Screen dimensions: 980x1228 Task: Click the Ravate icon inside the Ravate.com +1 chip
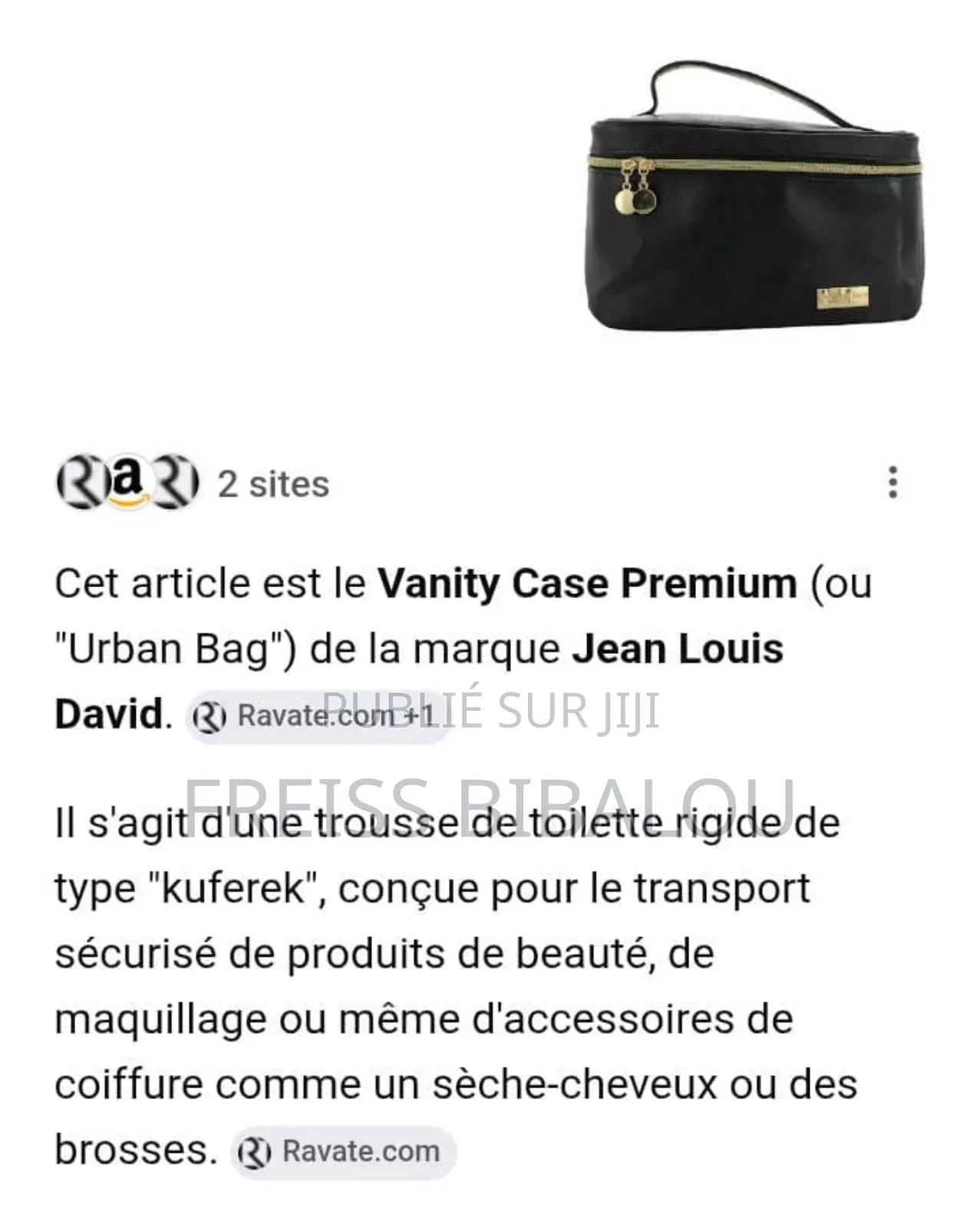click(x=211, y=715)
